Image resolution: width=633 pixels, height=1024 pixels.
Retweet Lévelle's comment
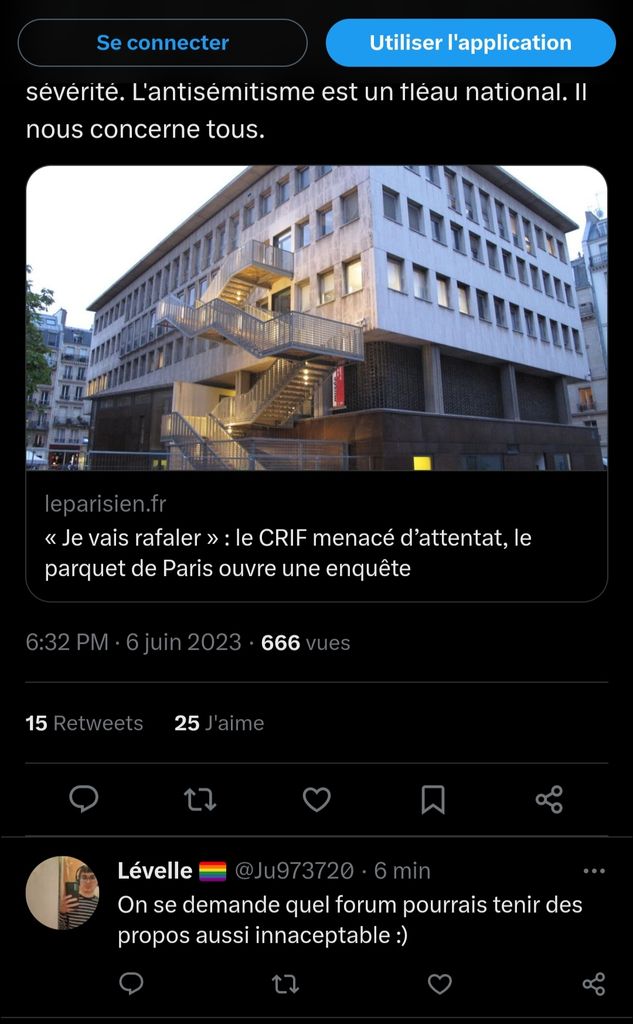click(x=285, y=984)
